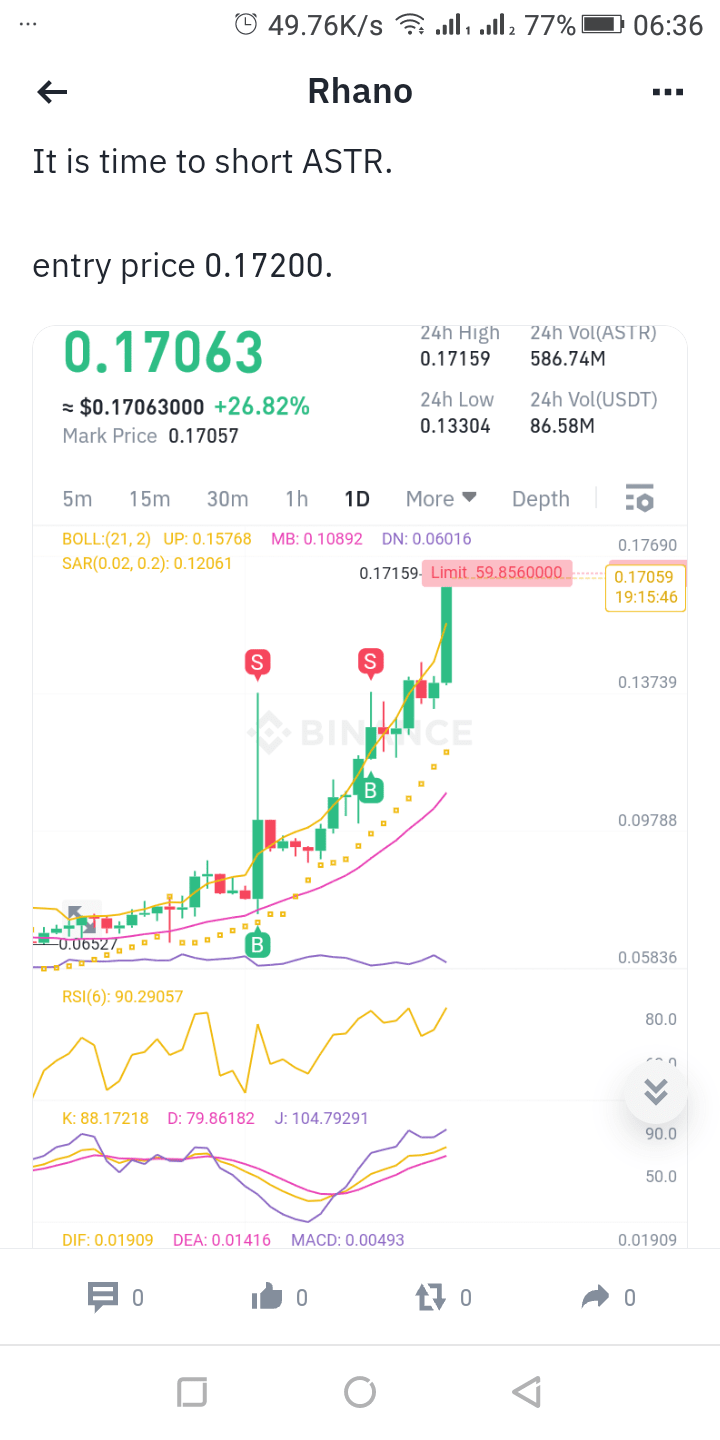The width and height of the screenshot is (720, 1440).
Task: Tap the thumbs-up like icon
Action: [270, 1297]
